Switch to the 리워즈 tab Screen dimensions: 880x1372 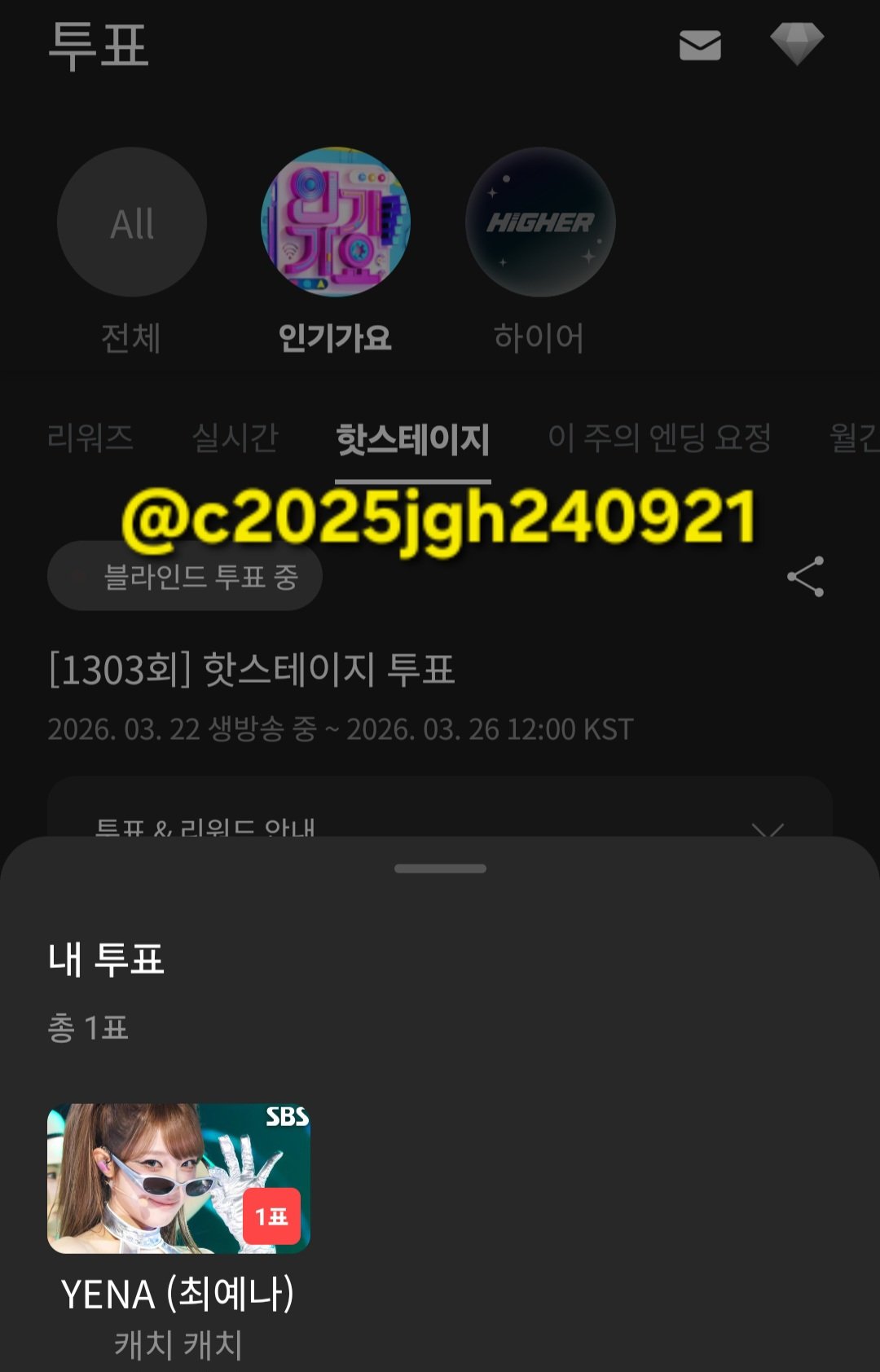(x=90, y=438)
